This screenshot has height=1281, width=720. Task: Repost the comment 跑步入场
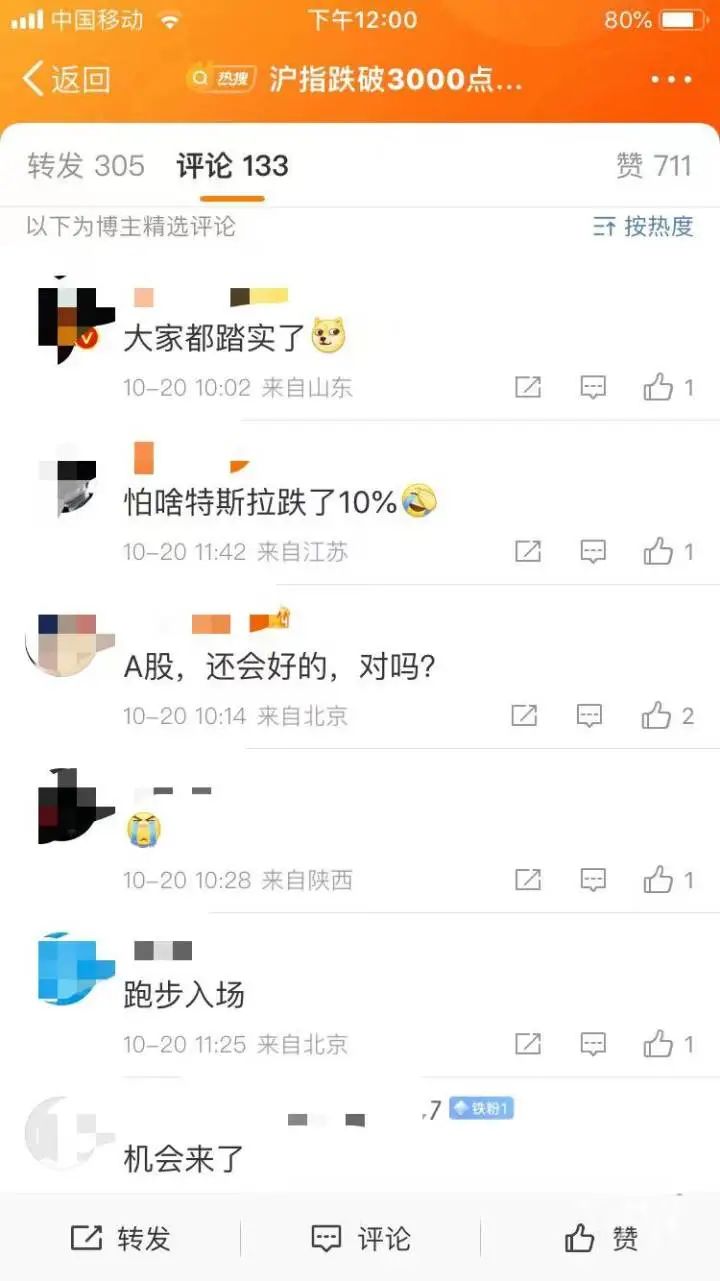tap(528, 1044)
